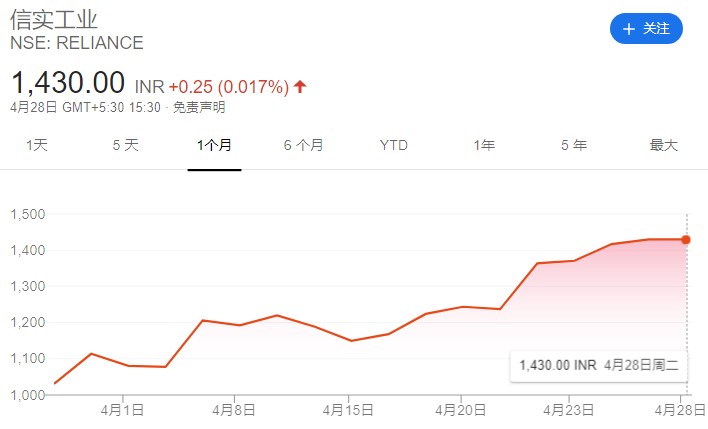The width and height of the screenshot is (708, 429).
Task: Open the 5 年 range tab
Action: (x=574, y=145)
